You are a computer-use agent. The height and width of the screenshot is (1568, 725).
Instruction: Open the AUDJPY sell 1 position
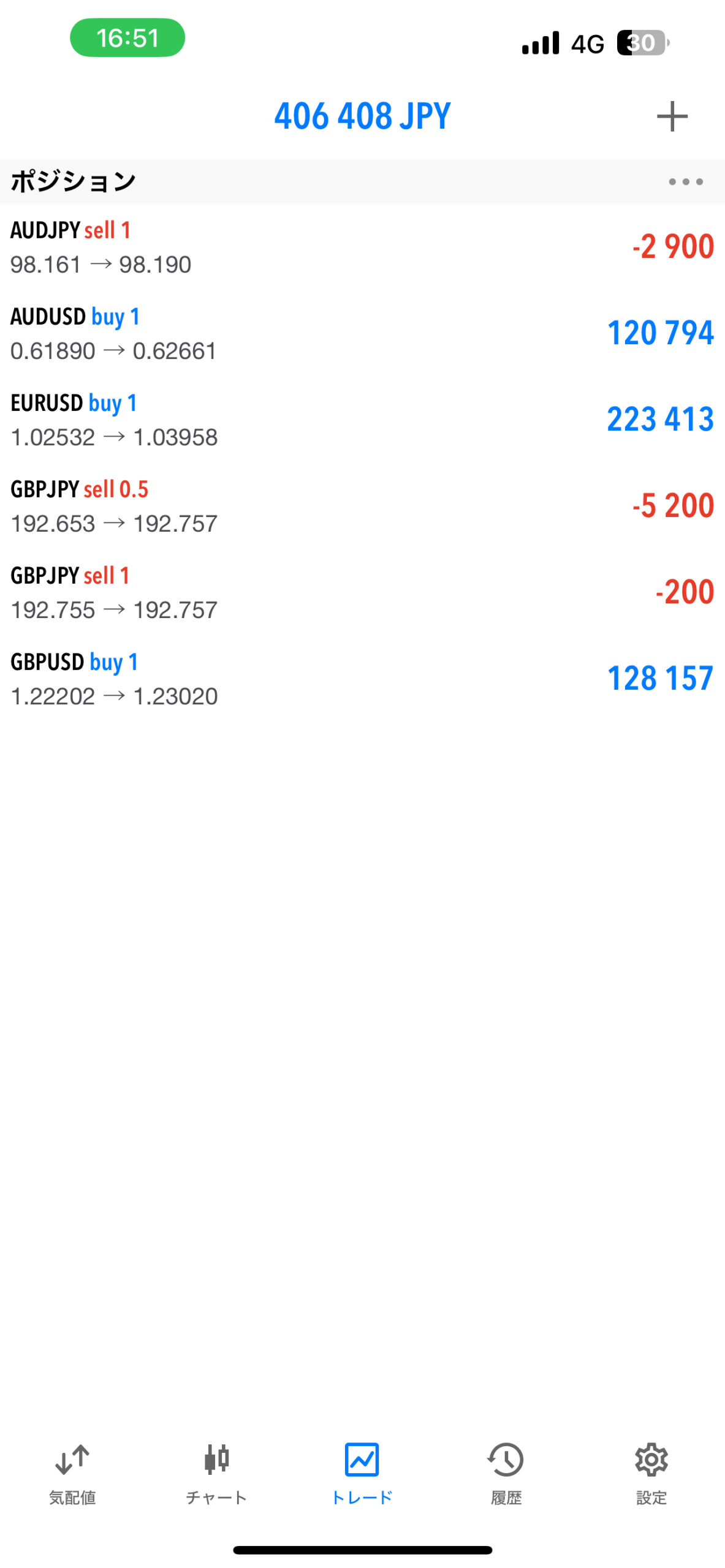[362, 247]
